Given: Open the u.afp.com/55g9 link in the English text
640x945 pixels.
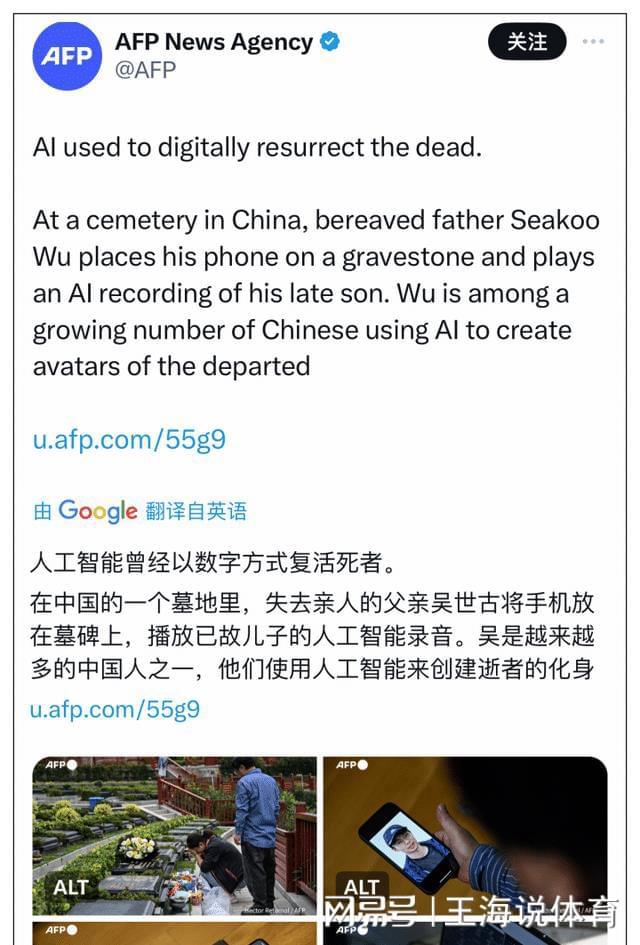Looking at the screenshot, I should pos(129,439).
